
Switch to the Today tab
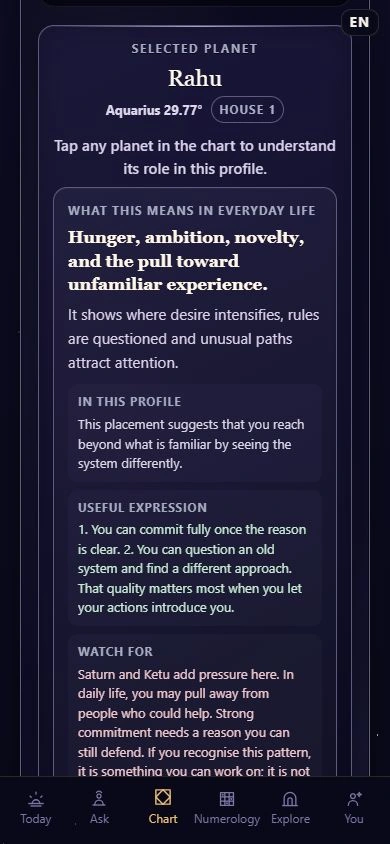click(36, 807)
